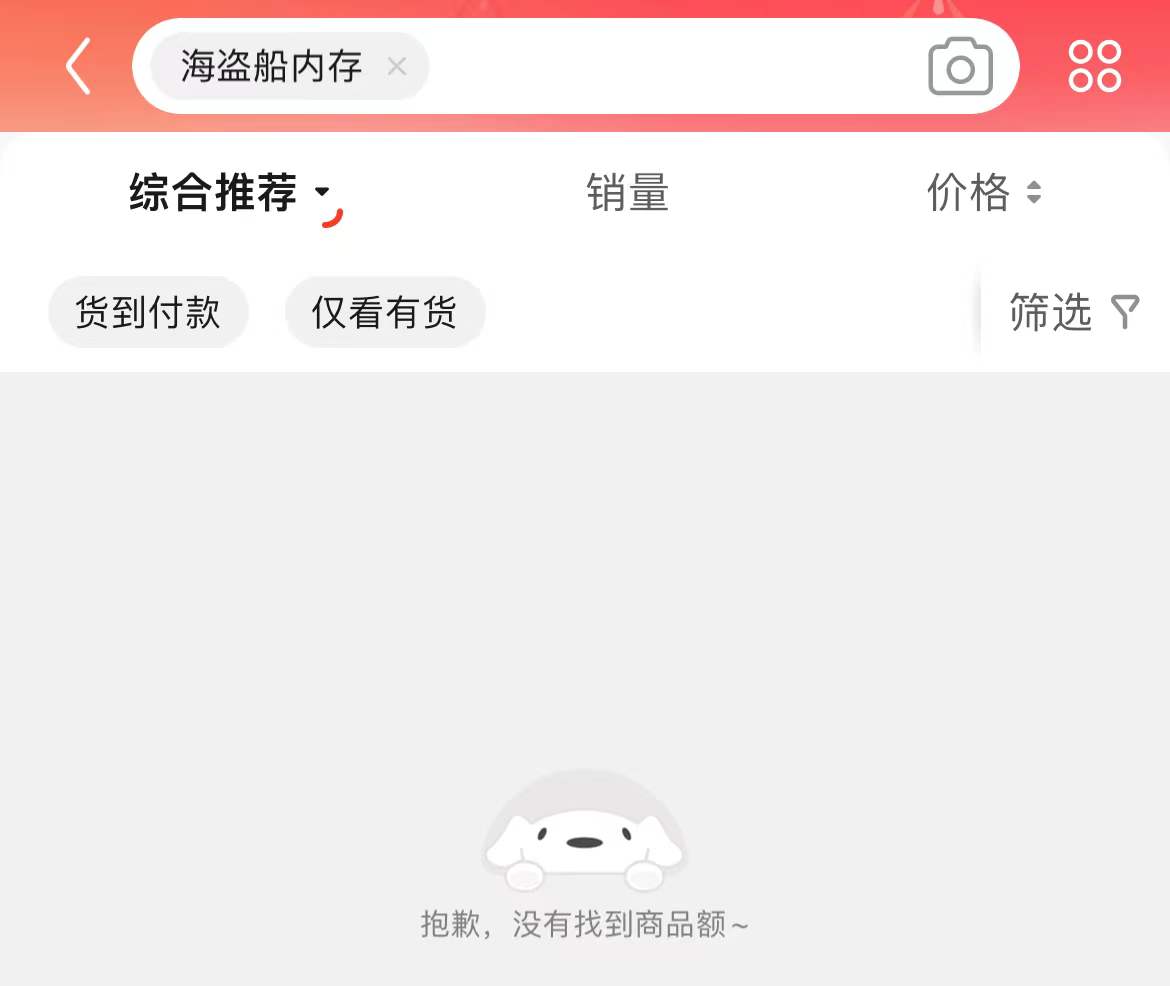
Task: Open the 筛选 filter panel
Action: click(x=1073, y=312)
